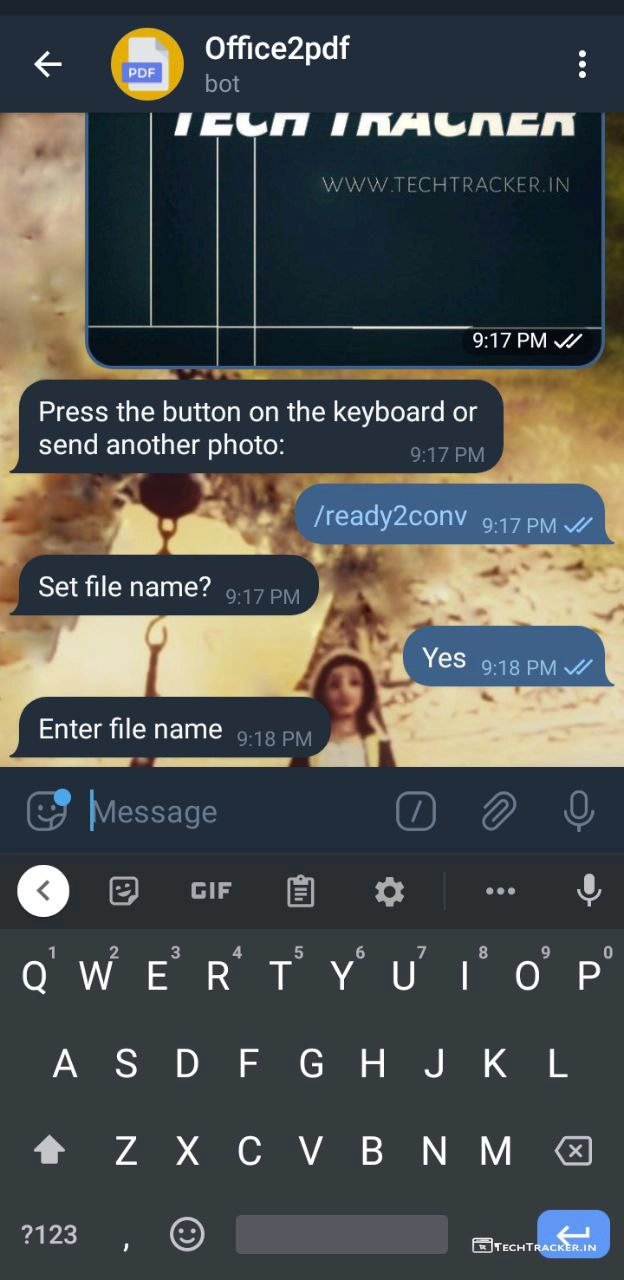Open the keyboard sticker picker
Viewport: 624px width, 1280px height.
point(124,891)
